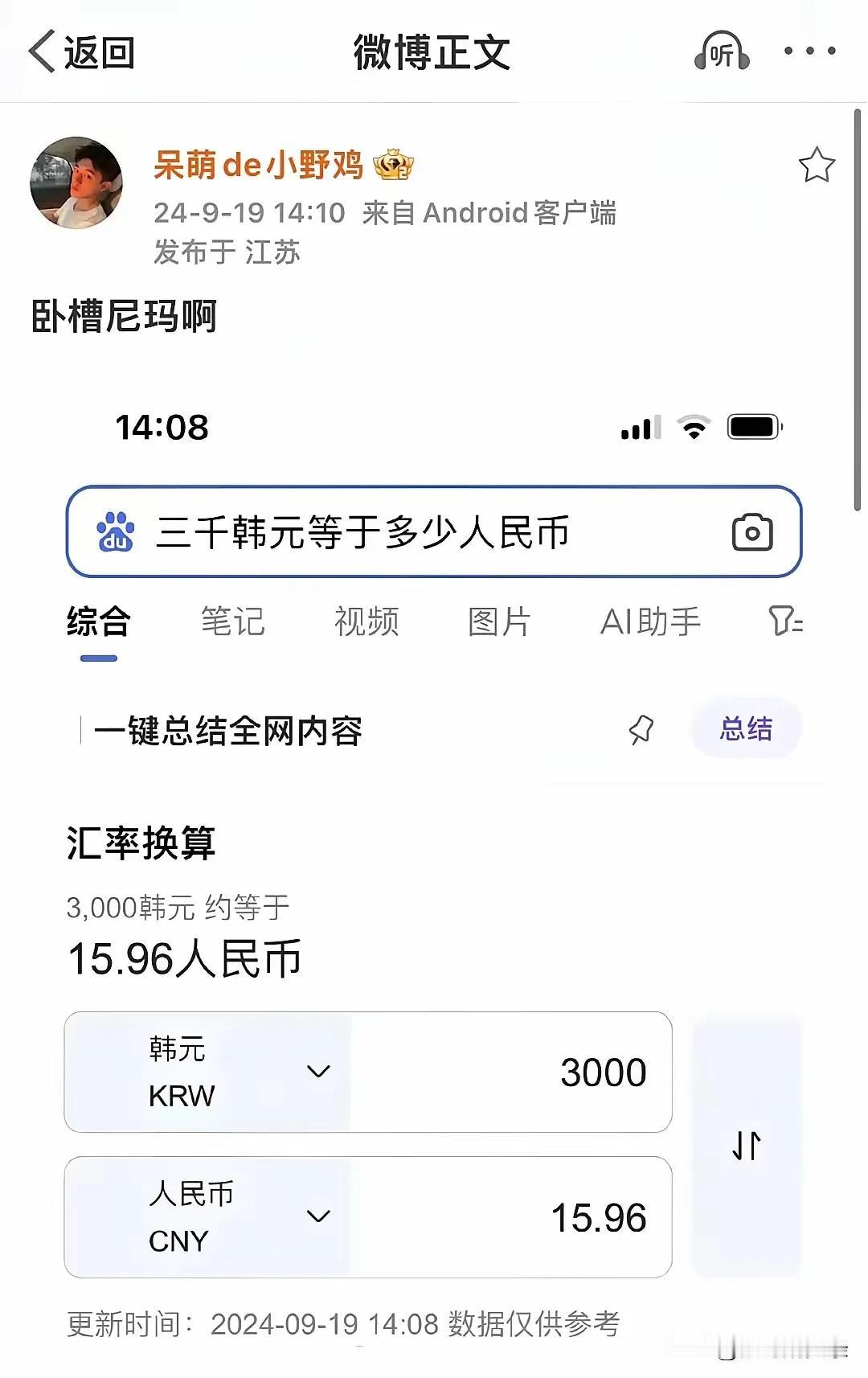868x1378 pixels.
Task: Select the AI助手 tab
Action: 653,620
